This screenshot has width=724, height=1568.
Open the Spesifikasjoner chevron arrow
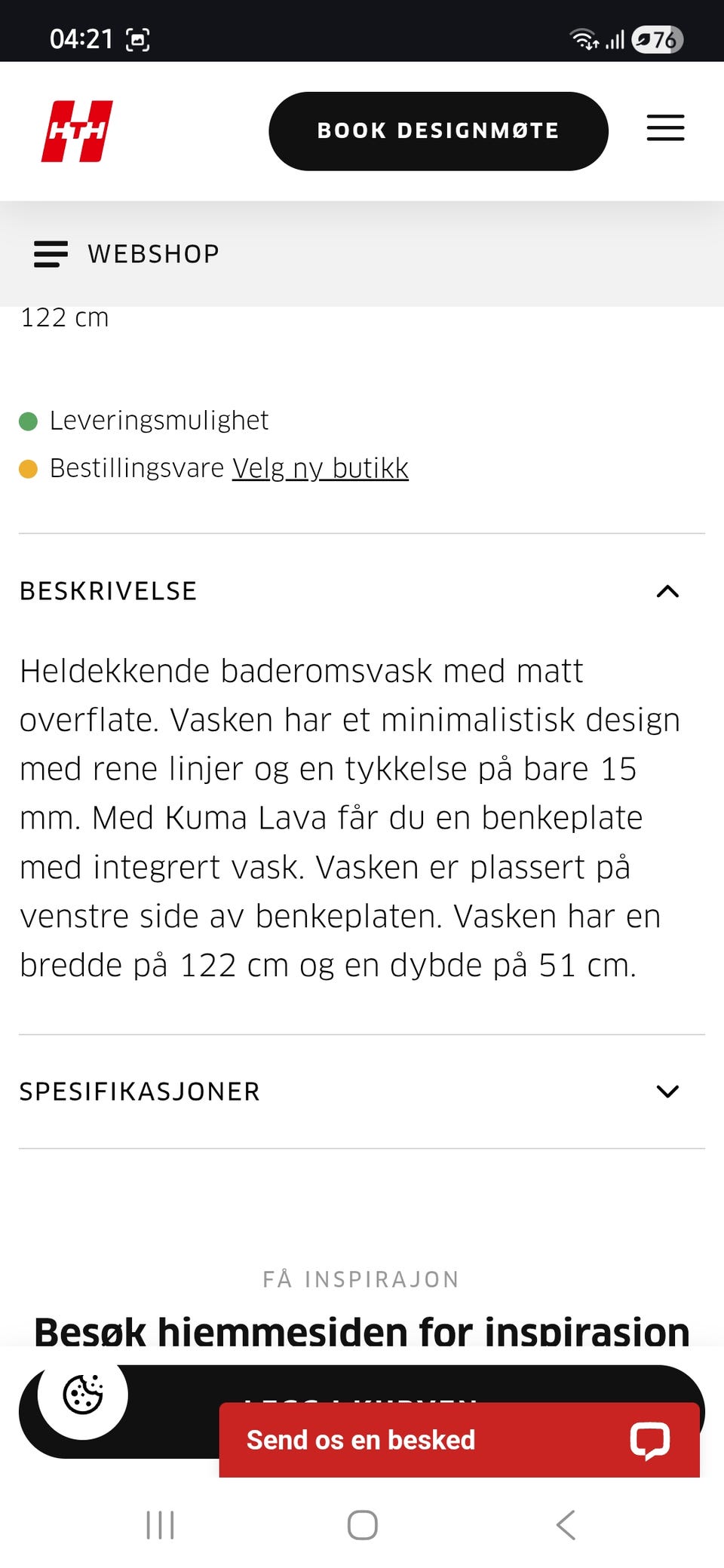coord(667,1091)
